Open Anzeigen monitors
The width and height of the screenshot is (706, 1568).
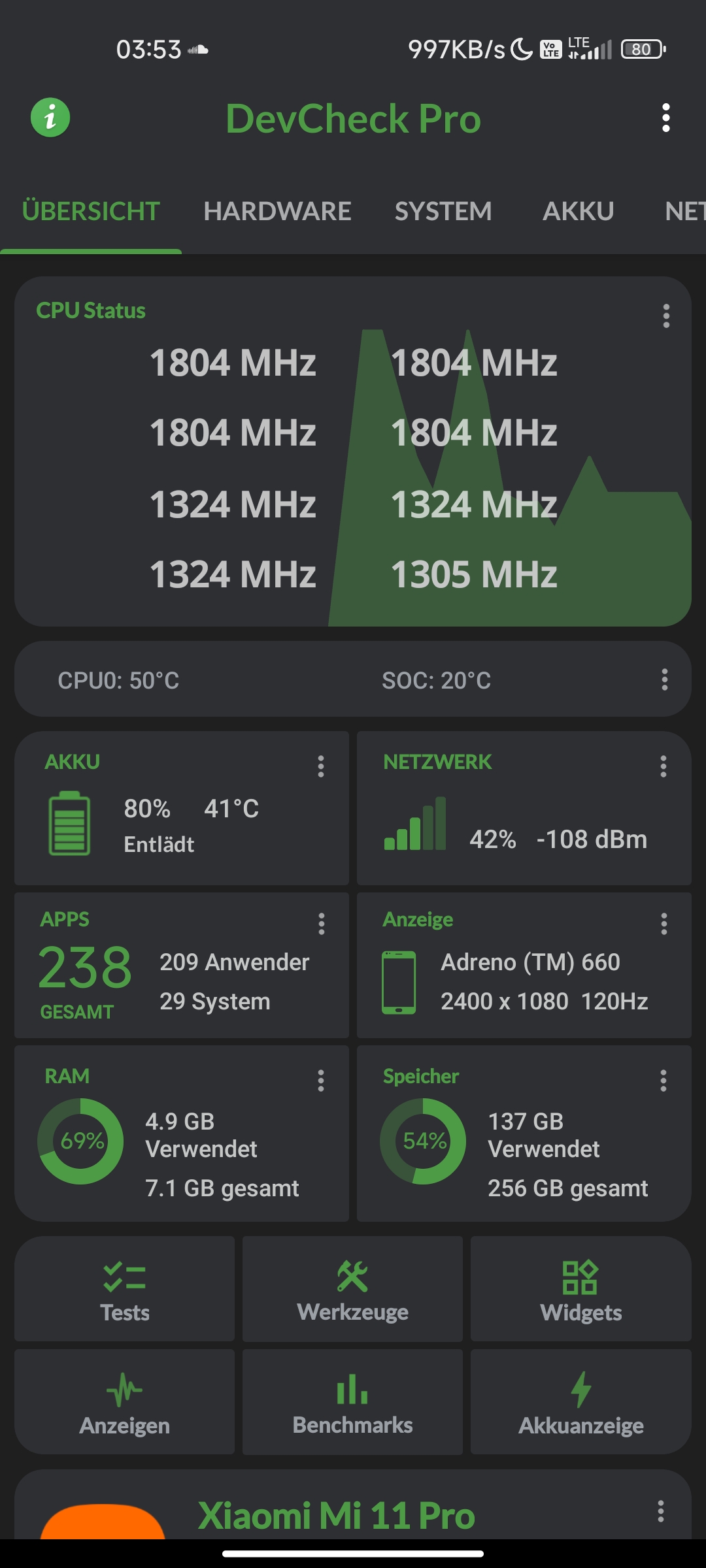(x=124, y=1402)
